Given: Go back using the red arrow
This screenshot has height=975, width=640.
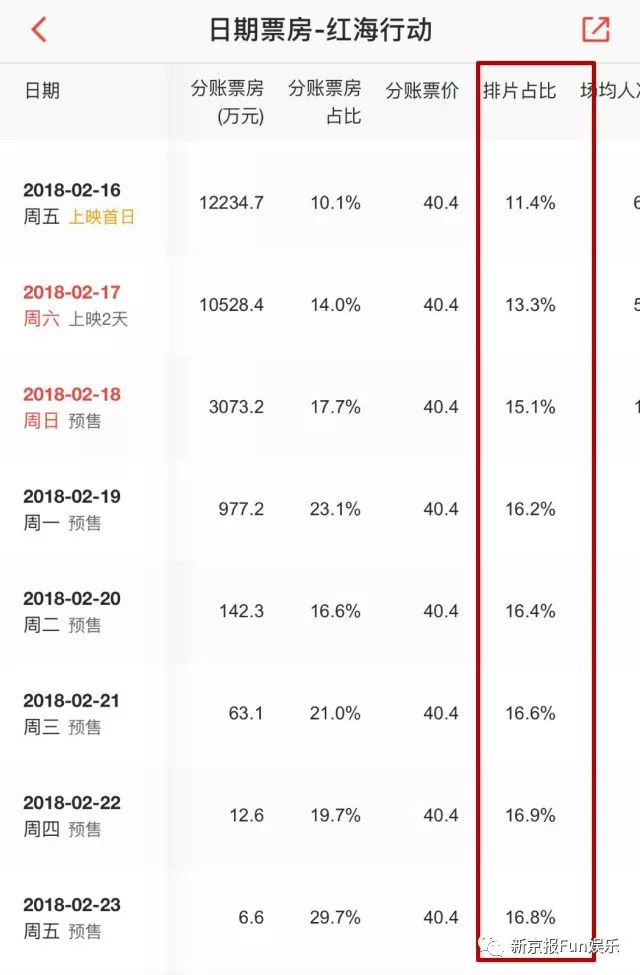Looking at the screenshot, I should (x=39, y=29).
